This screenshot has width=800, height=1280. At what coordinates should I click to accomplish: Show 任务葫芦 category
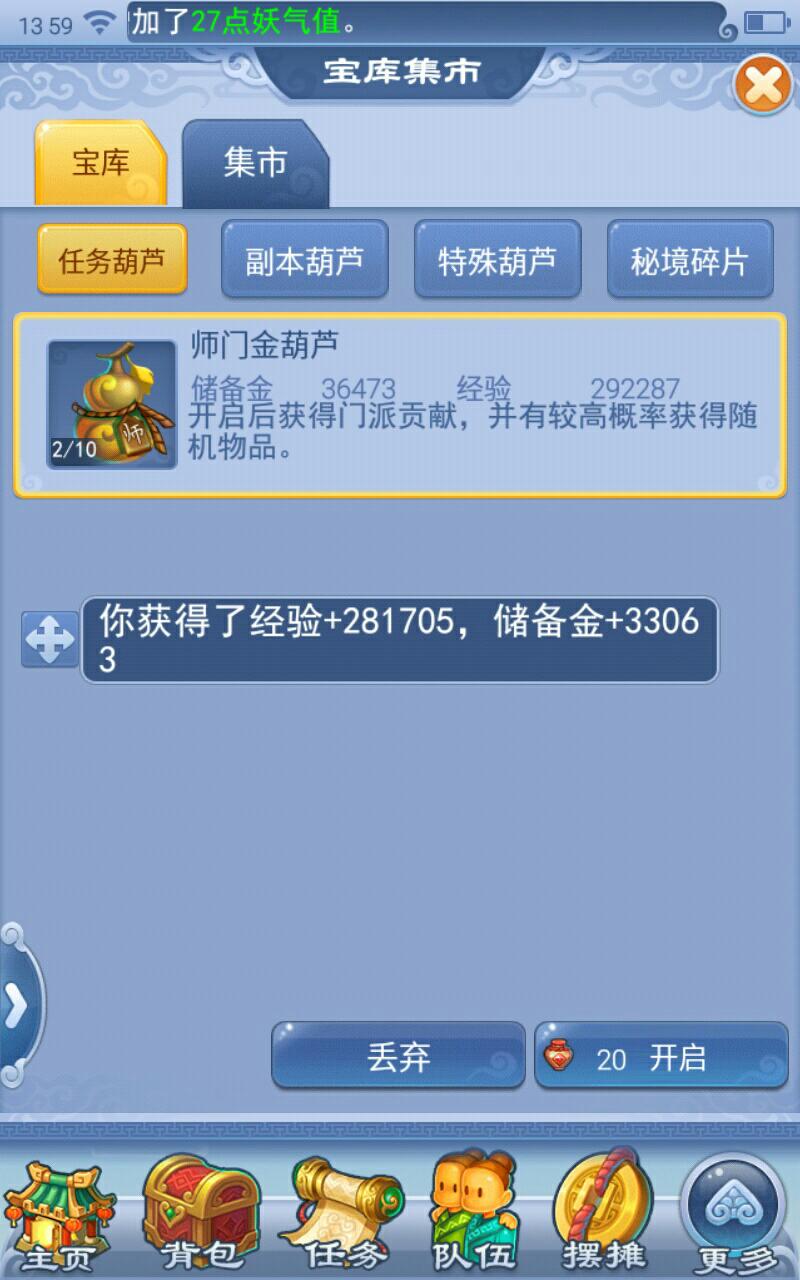tap(112, 261)
